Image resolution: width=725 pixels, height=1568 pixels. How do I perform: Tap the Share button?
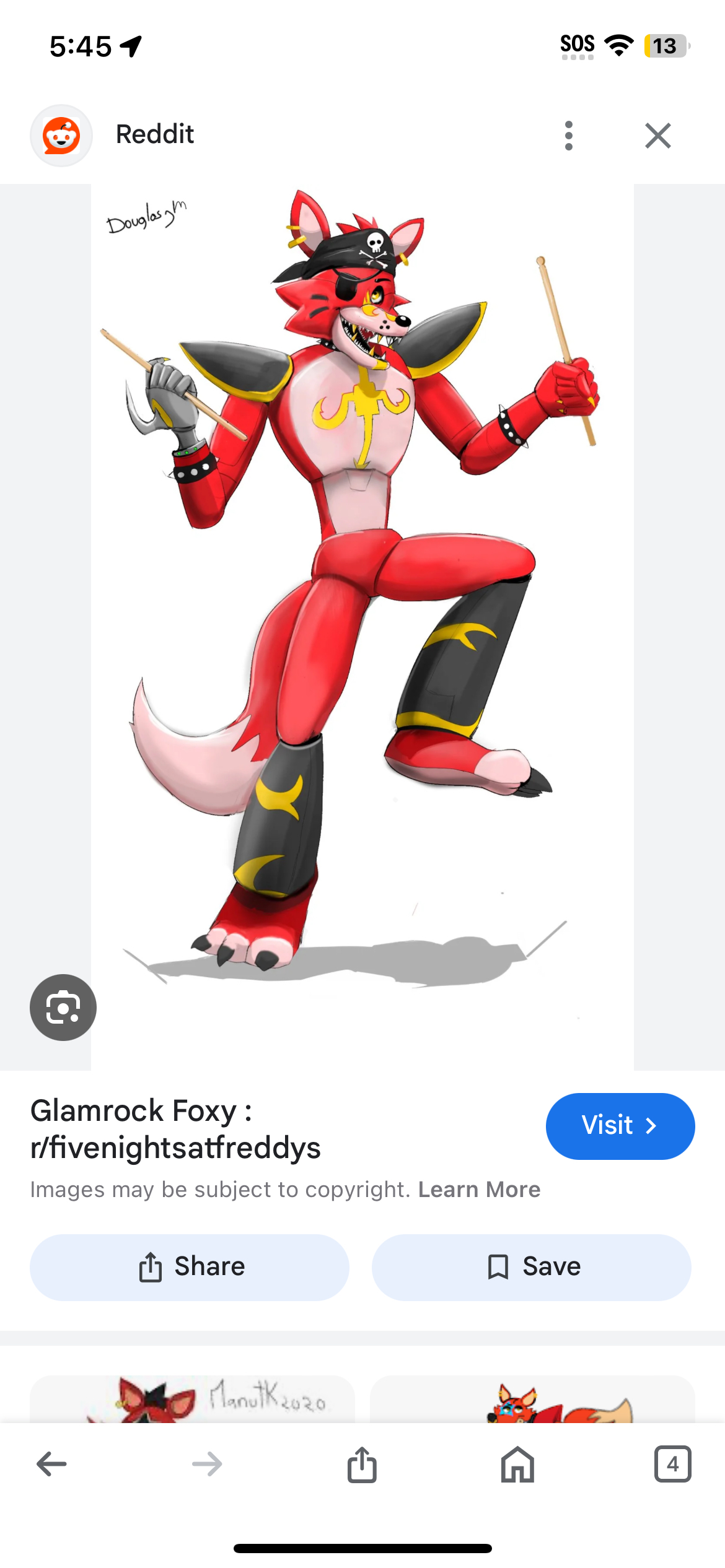(190, 1267)
